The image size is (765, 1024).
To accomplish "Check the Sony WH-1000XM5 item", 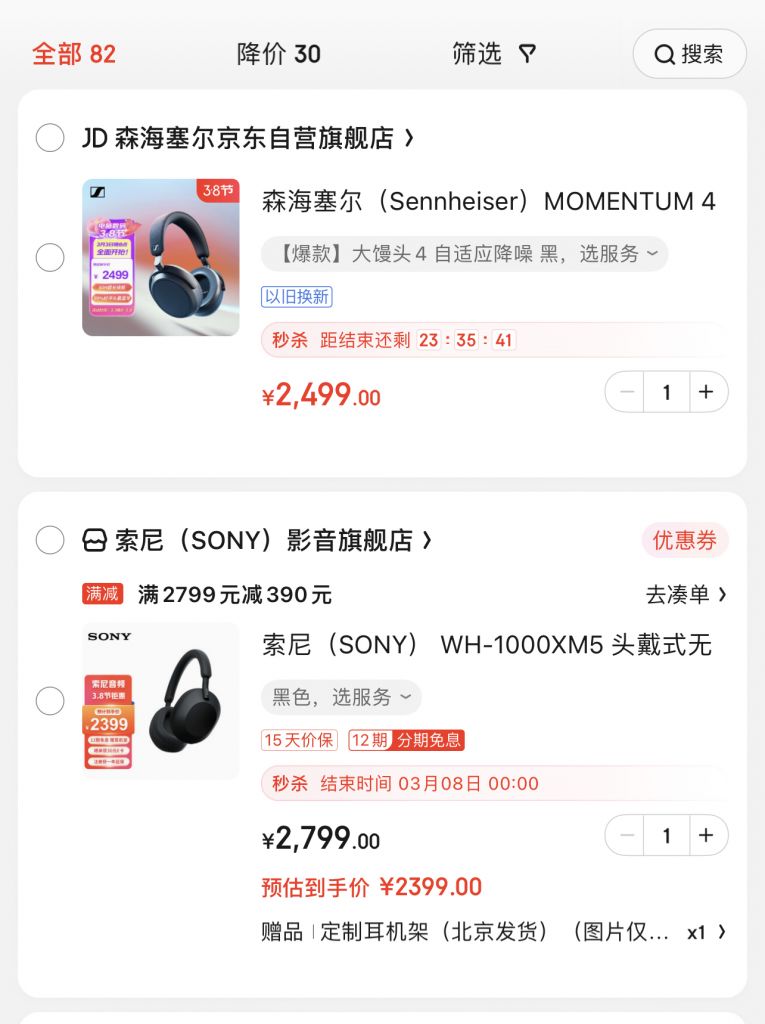I will (50, 701).
